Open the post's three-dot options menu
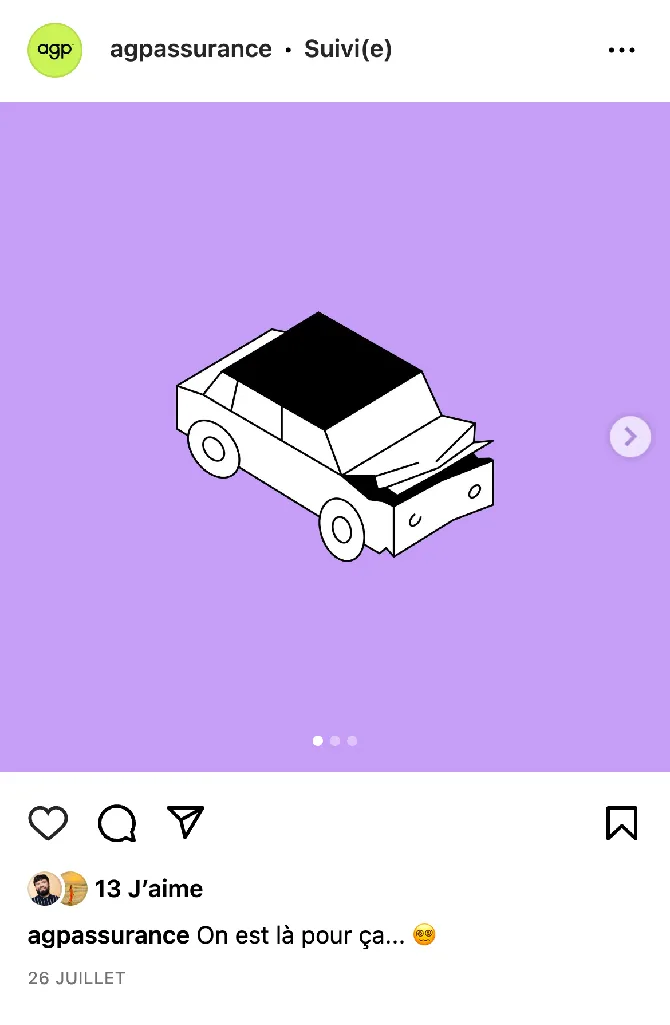 click(621, 50)
